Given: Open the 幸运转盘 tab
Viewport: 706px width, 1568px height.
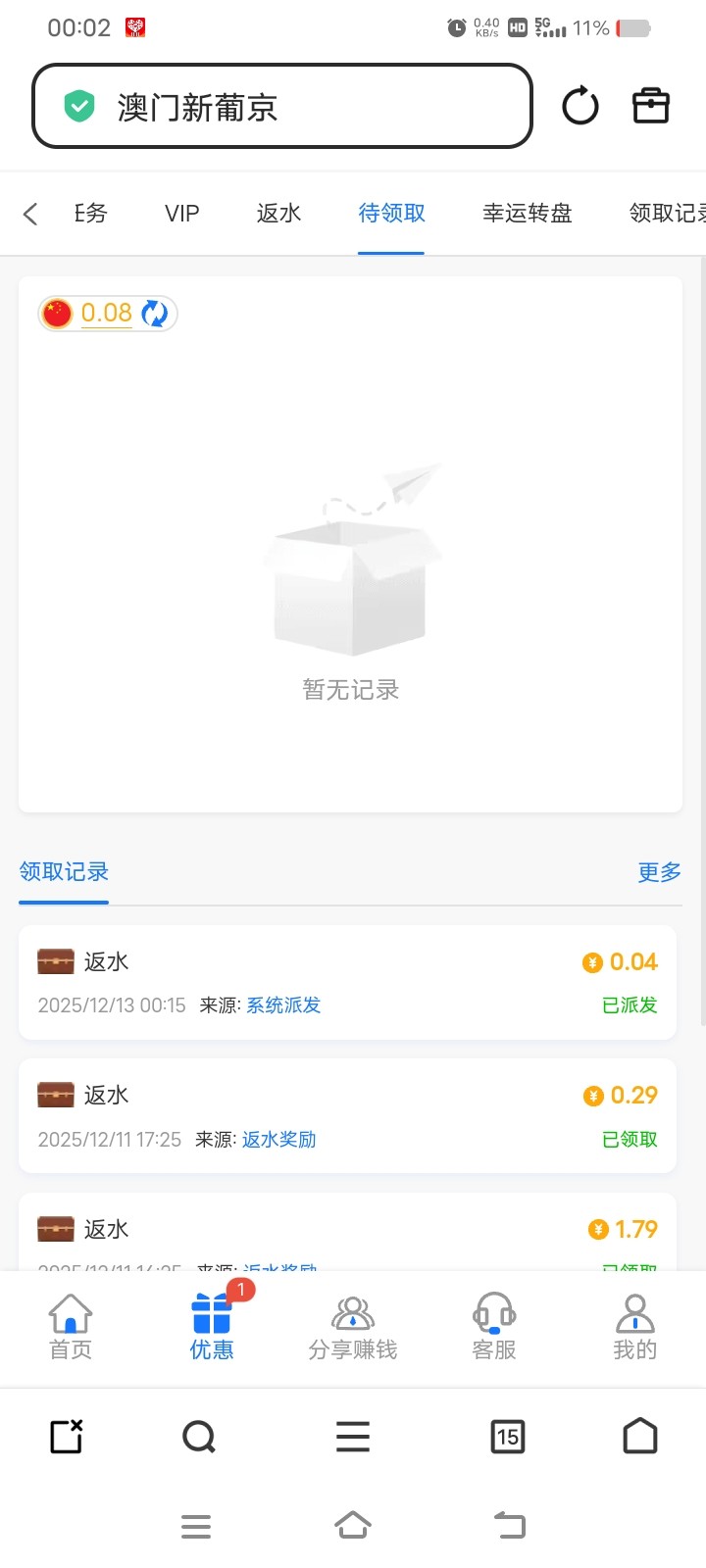Looking at the screenshot, I should [527, 214].
